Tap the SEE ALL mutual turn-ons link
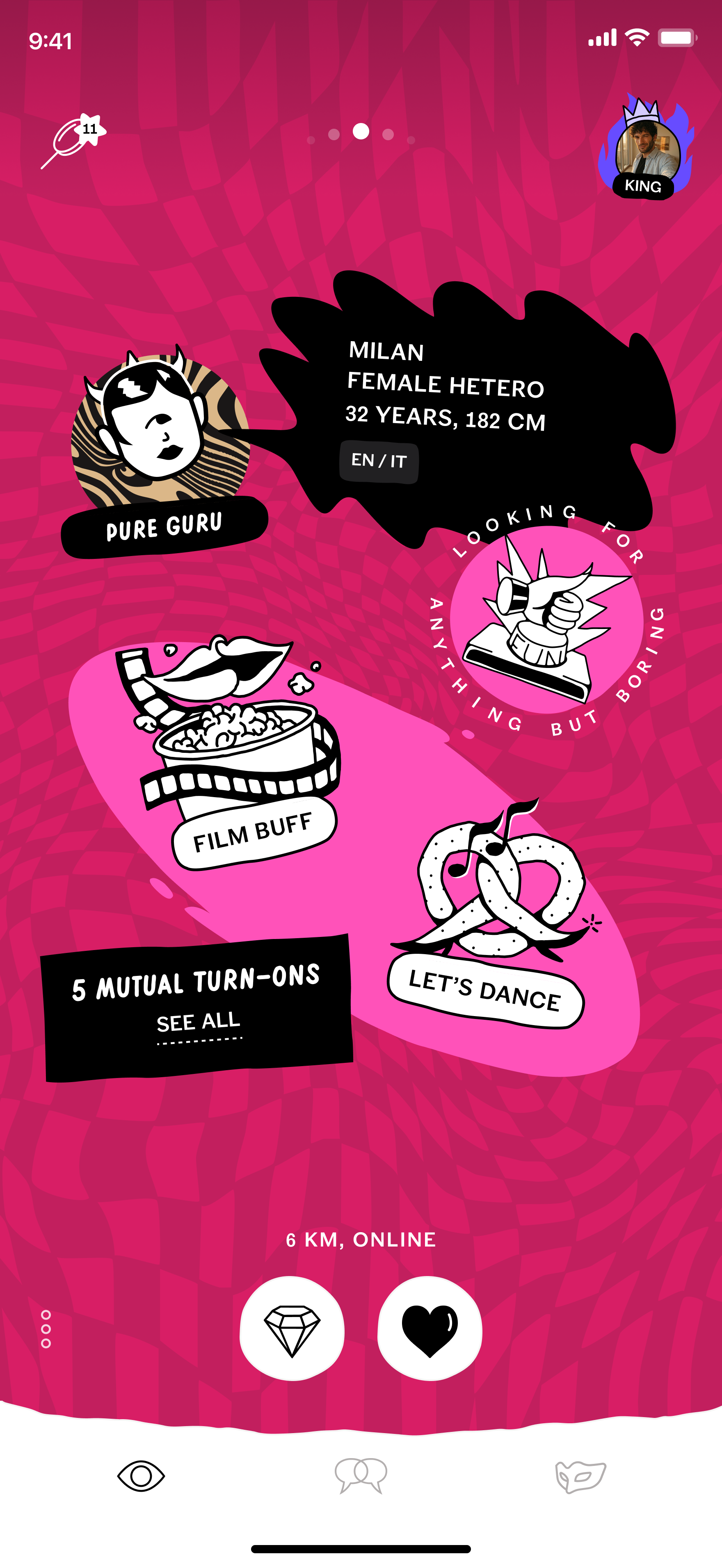722x1568 pixels. (x=199, y=1023)
